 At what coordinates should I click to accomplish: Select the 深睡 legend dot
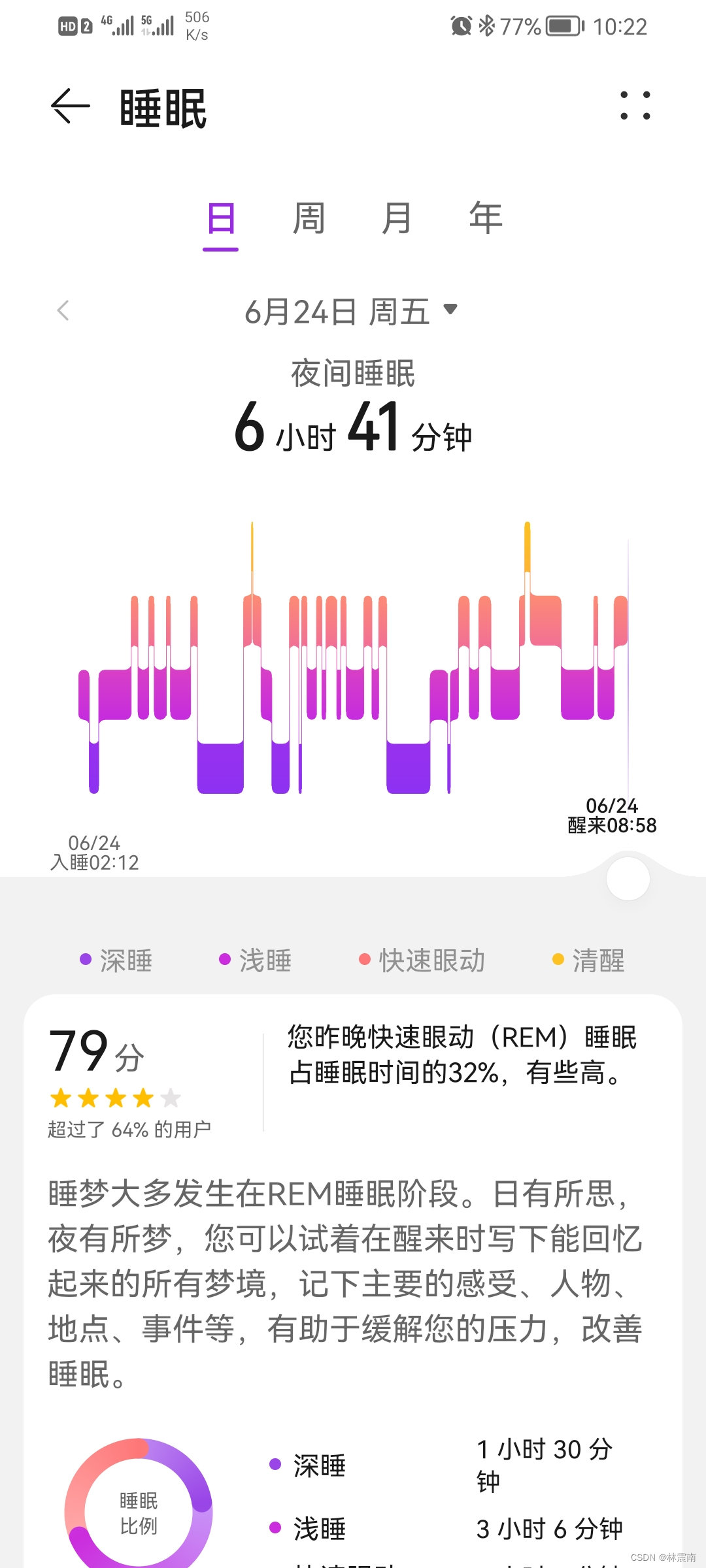tap(84, 959)
